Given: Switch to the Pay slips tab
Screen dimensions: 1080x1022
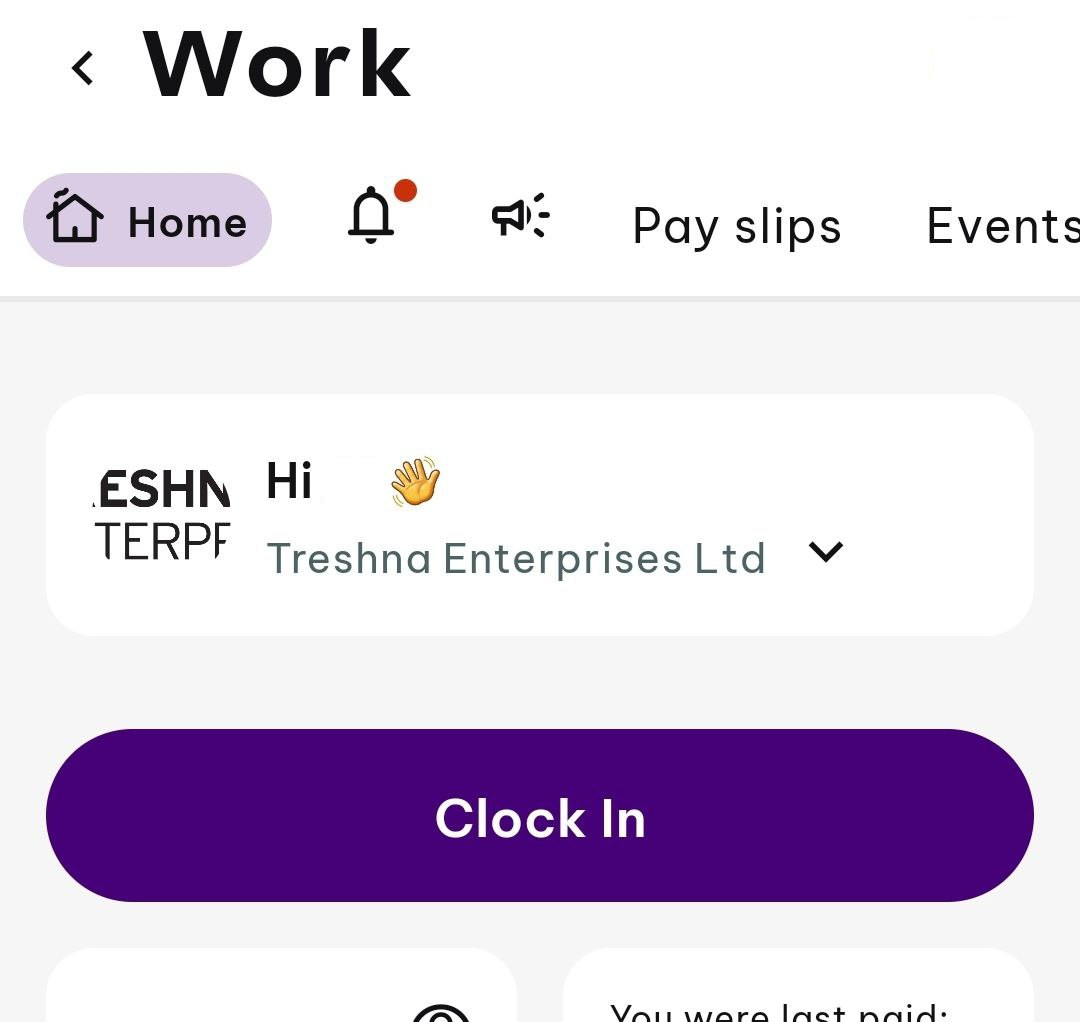Looking at the screenshot, I should [737, 226].
